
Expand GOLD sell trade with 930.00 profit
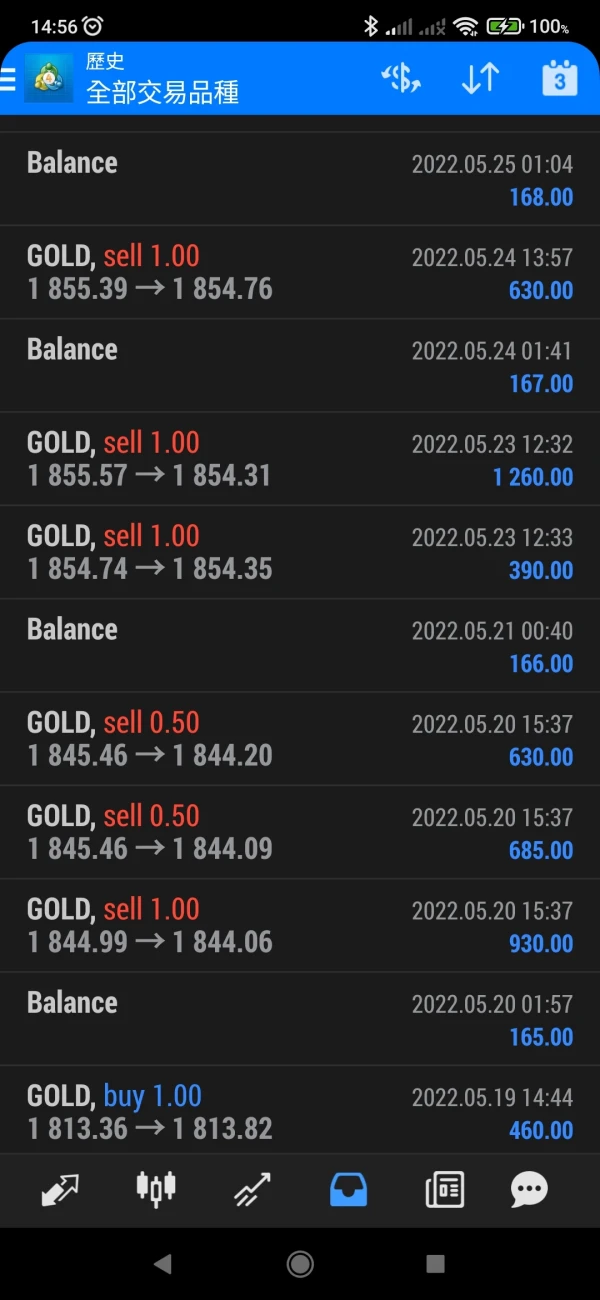(300, 925)
